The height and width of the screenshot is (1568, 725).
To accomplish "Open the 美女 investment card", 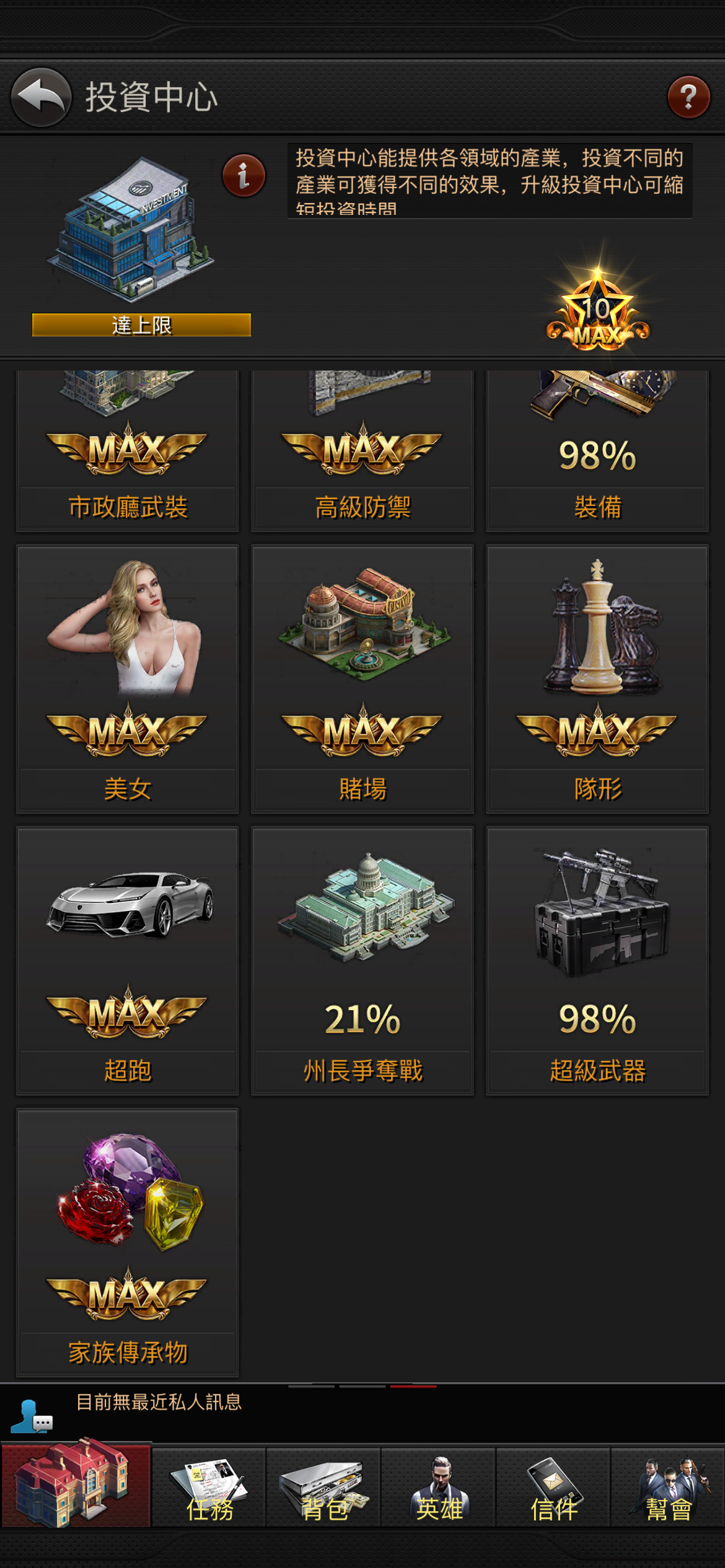I will 128,679.
